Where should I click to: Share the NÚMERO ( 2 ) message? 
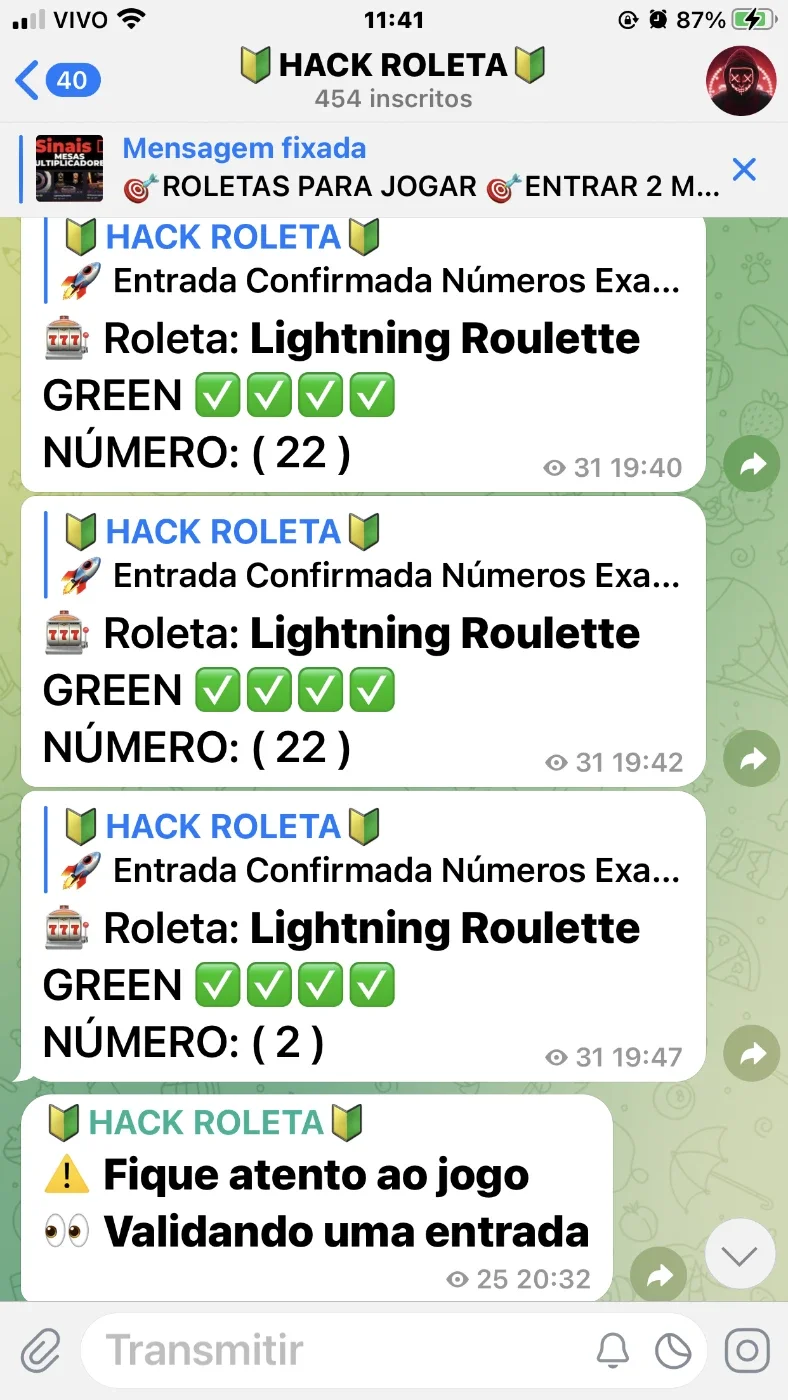pyautogui.click(x=751, y=1053)
